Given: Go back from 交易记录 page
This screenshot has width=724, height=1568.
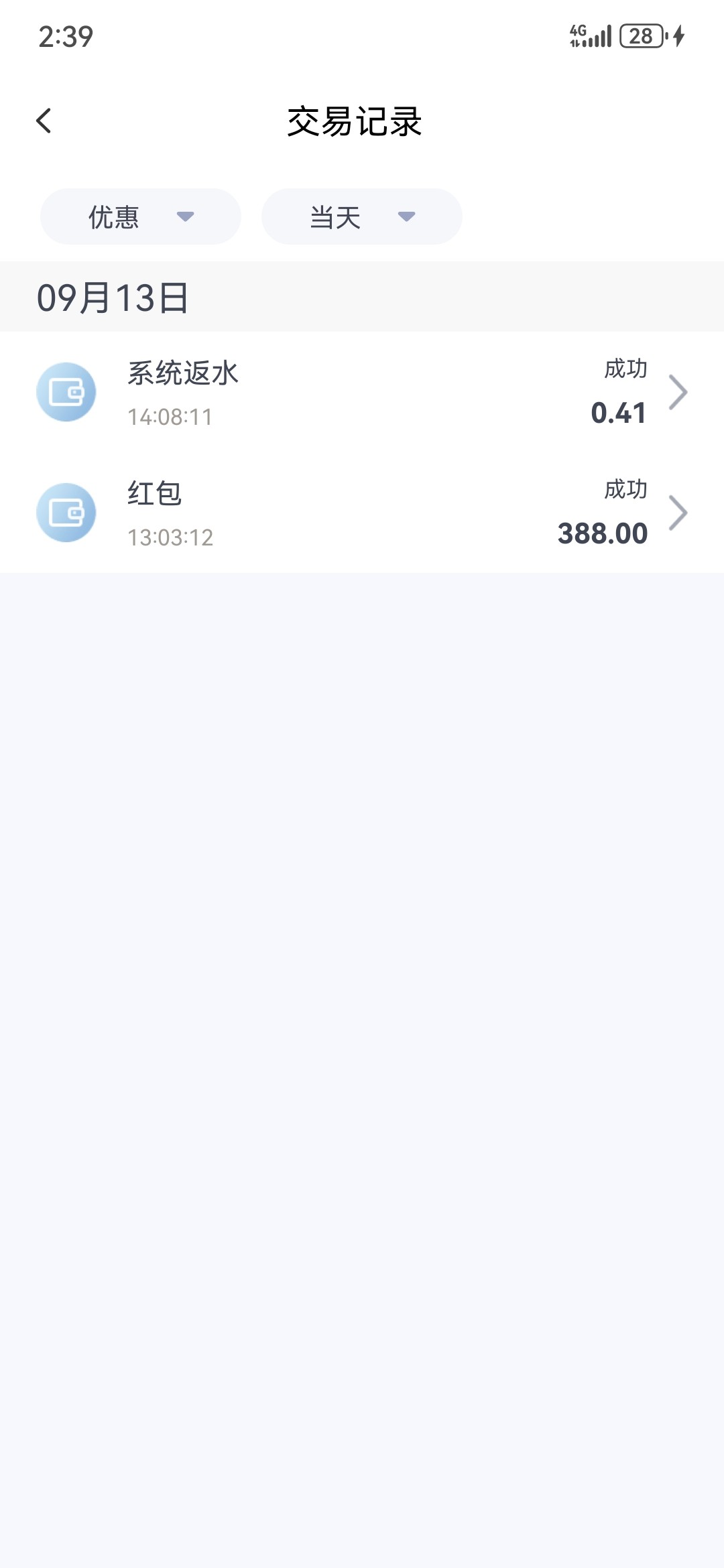Looking at the screenshot, I should [44, 121].
